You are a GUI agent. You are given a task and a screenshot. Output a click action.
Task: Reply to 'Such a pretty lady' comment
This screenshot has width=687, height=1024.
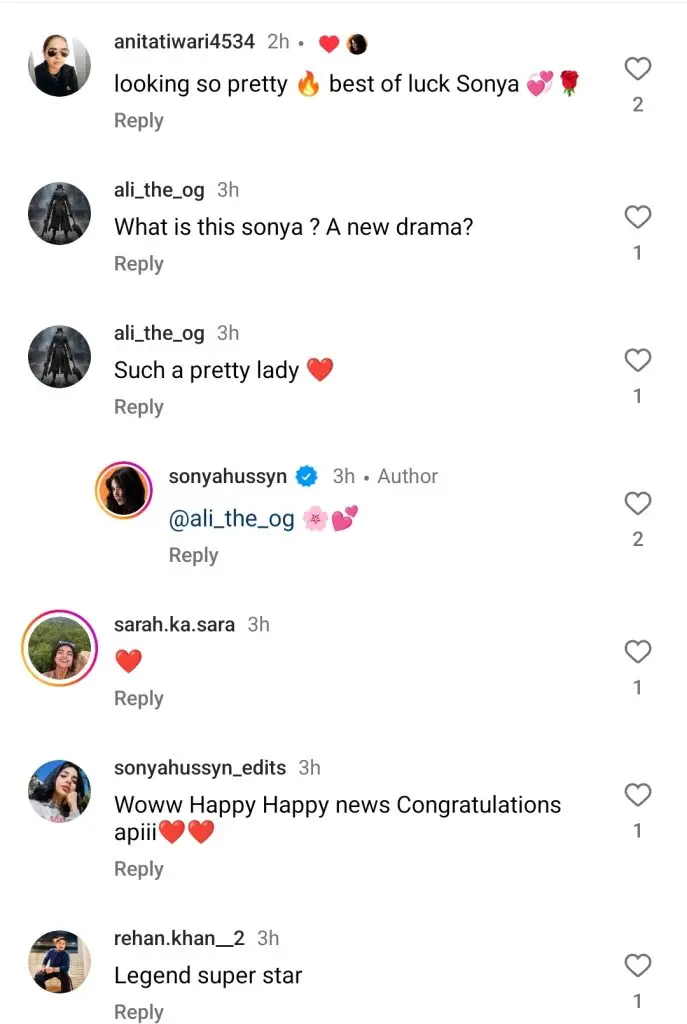pos(138,407)
